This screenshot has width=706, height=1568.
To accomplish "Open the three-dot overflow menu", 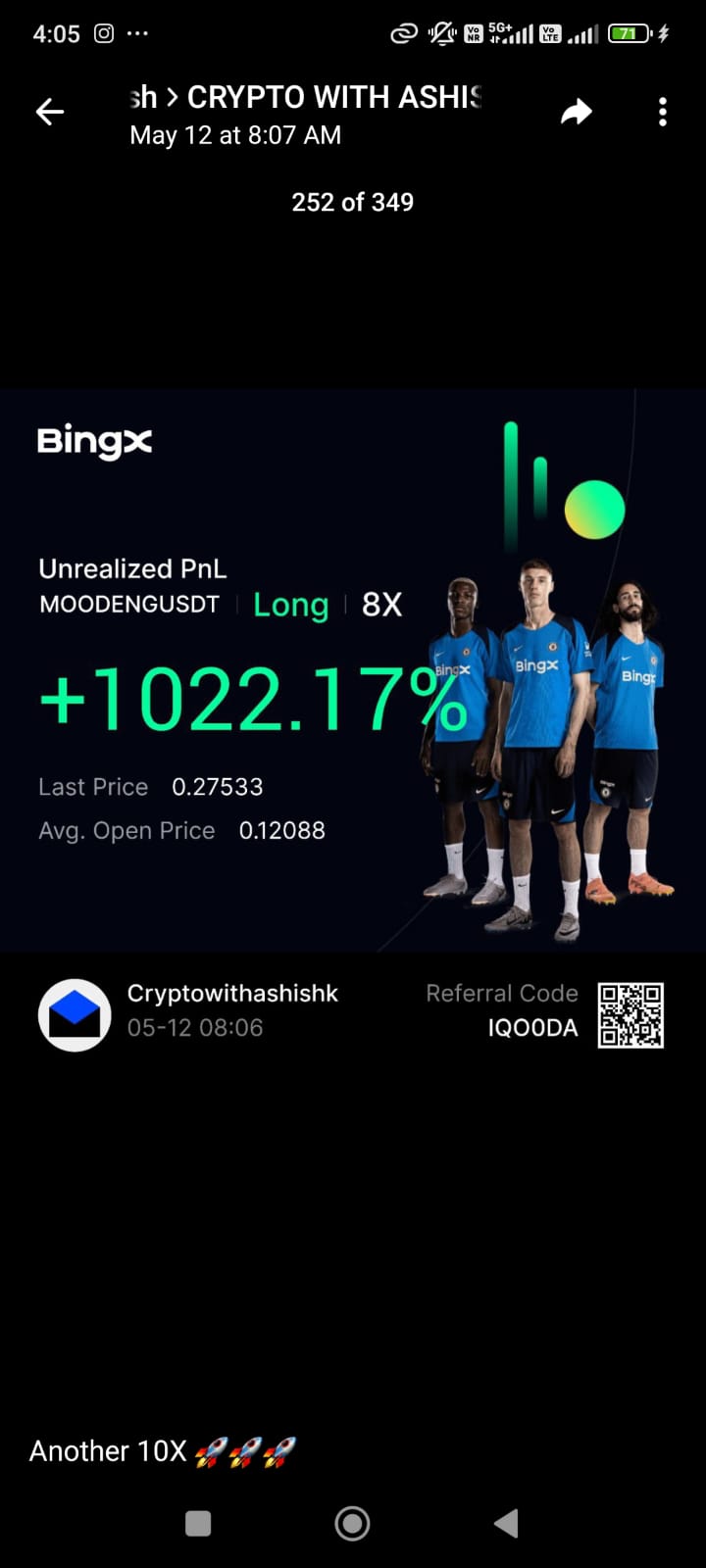I will tap(663, 113).
